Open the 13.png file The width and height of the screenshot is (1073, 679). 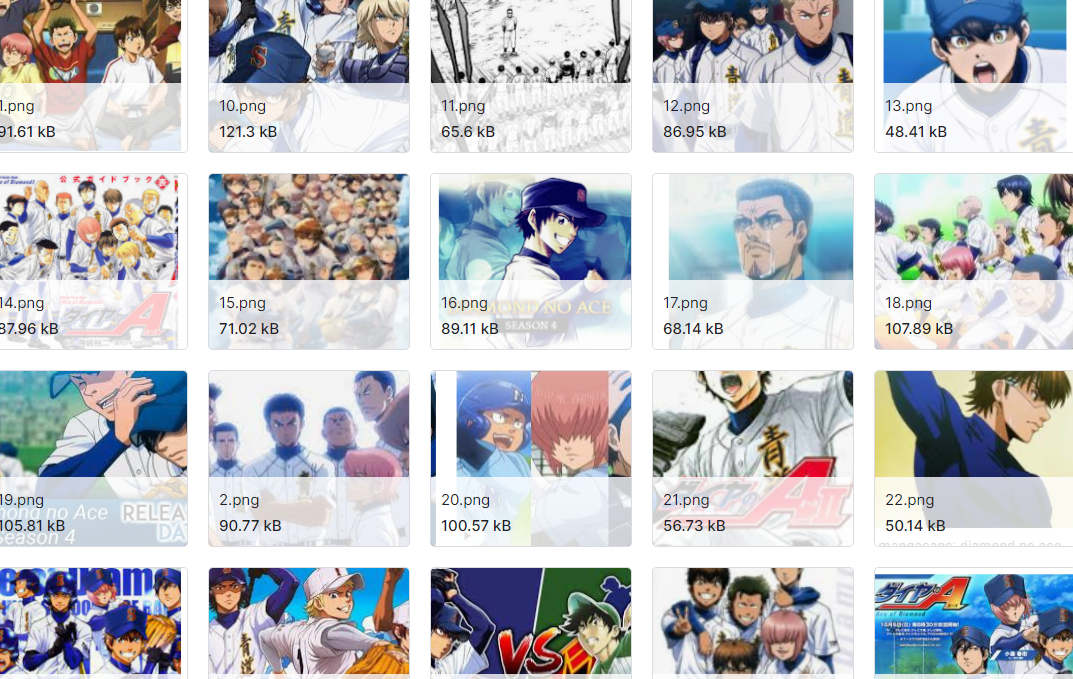pos(972,60)
